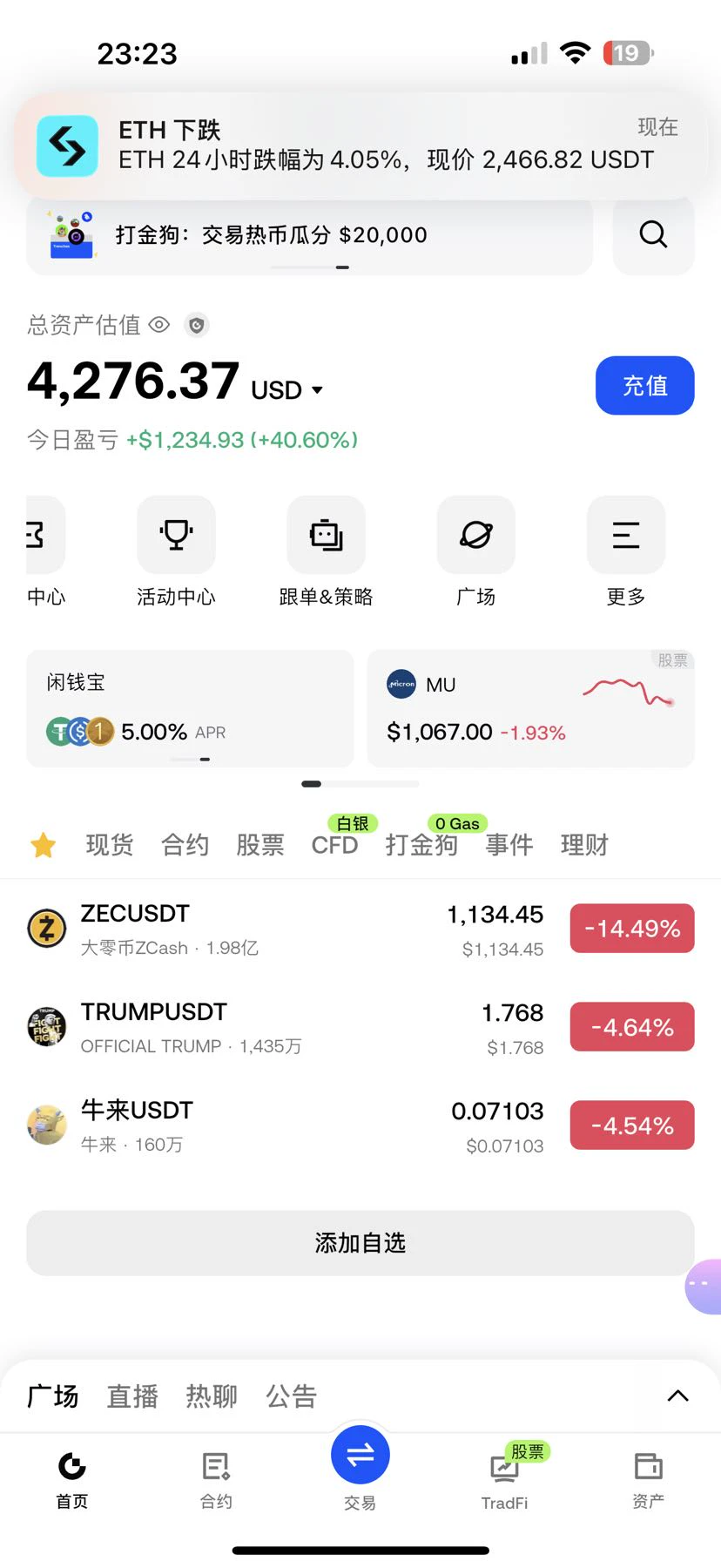Open the search magnifier icon
The height and width of the screenshot is (1568, 721).
[x=653, y=234]
